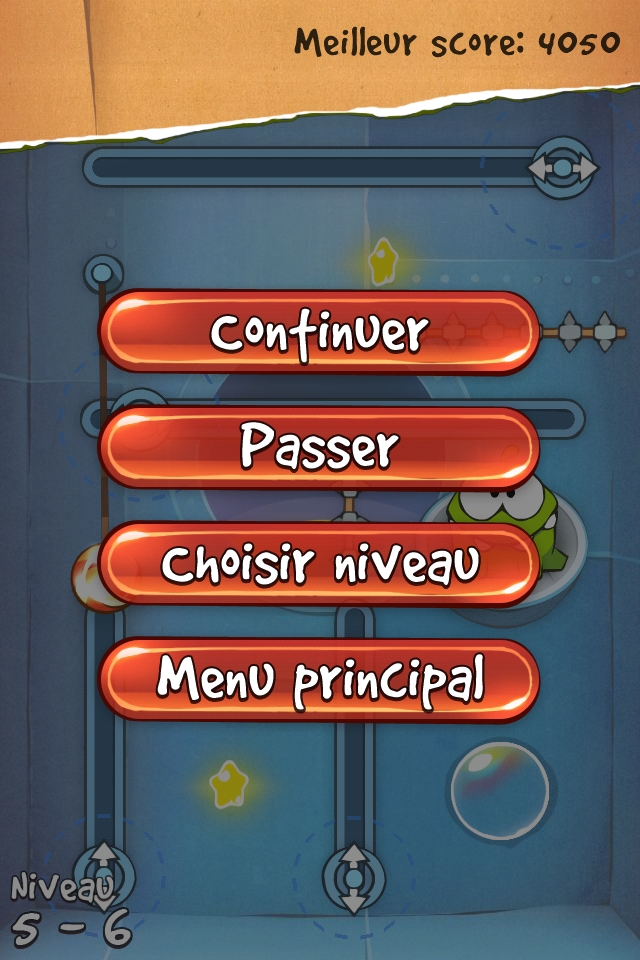
Task: Open Choisir niveau level selection
Action: [x=320, y=564]
